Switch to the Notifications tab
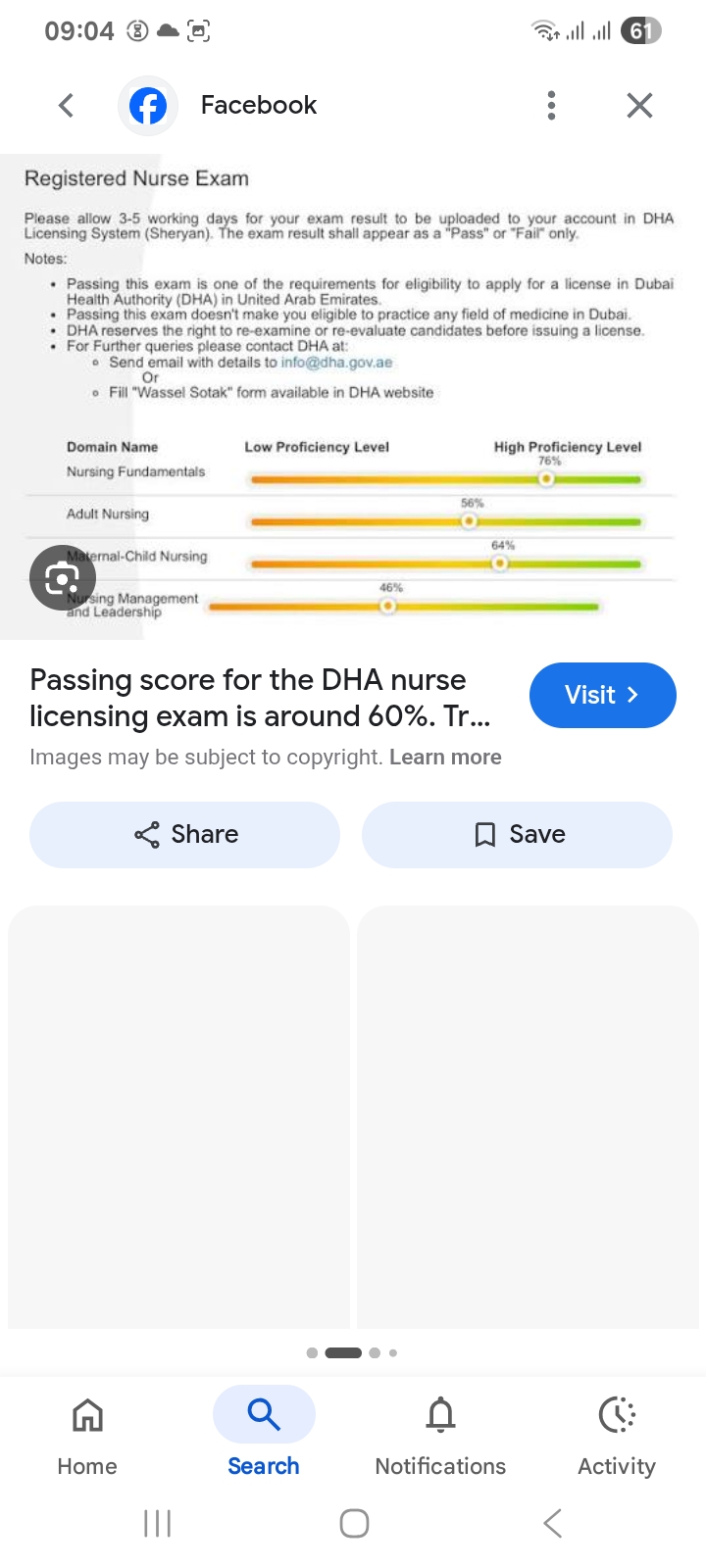Viewport: 706px width, 1568px height. tap(440, 1437)
